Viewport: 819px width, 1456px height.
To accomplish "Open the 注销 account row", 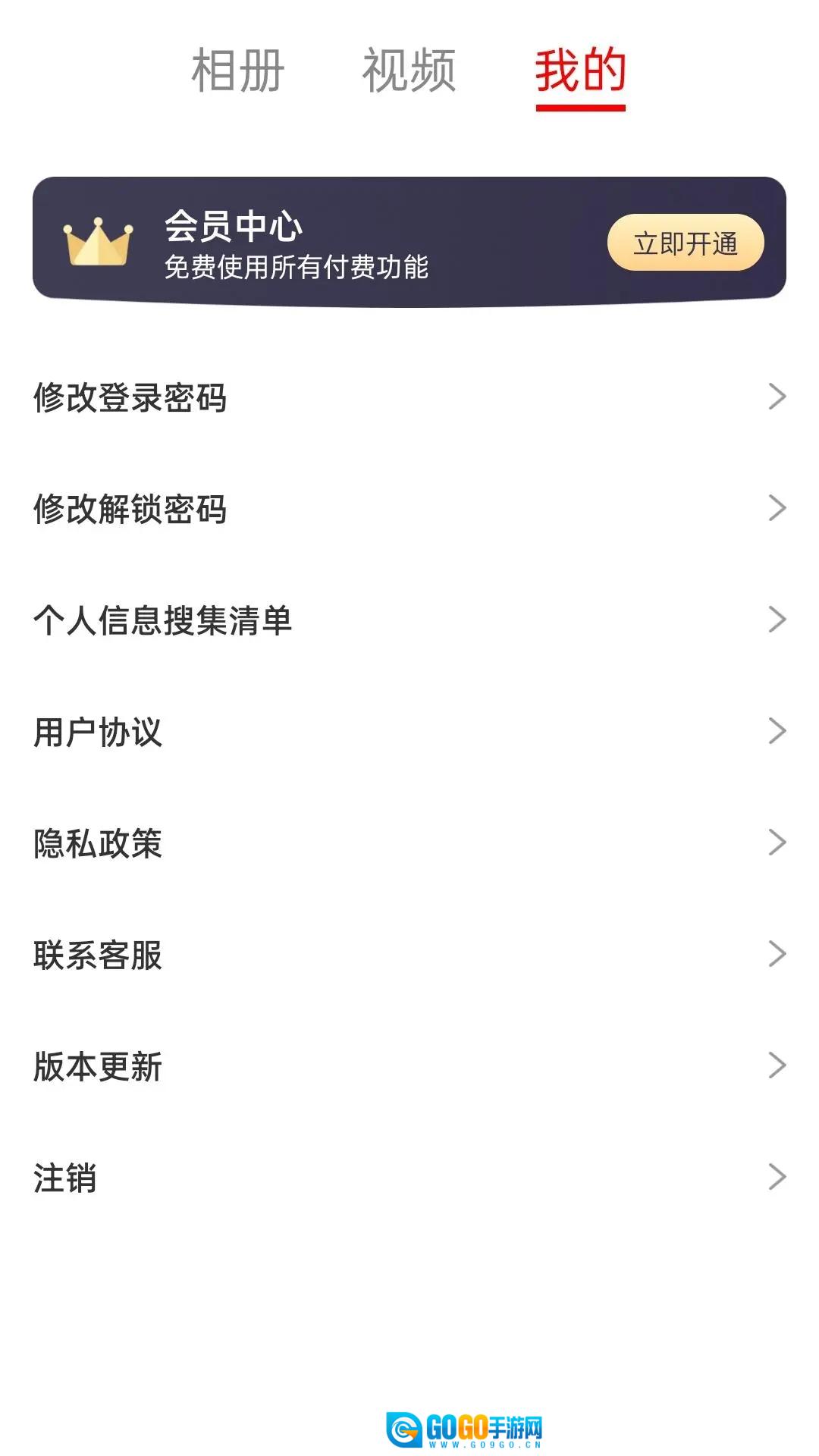I will coord(409,1177).
